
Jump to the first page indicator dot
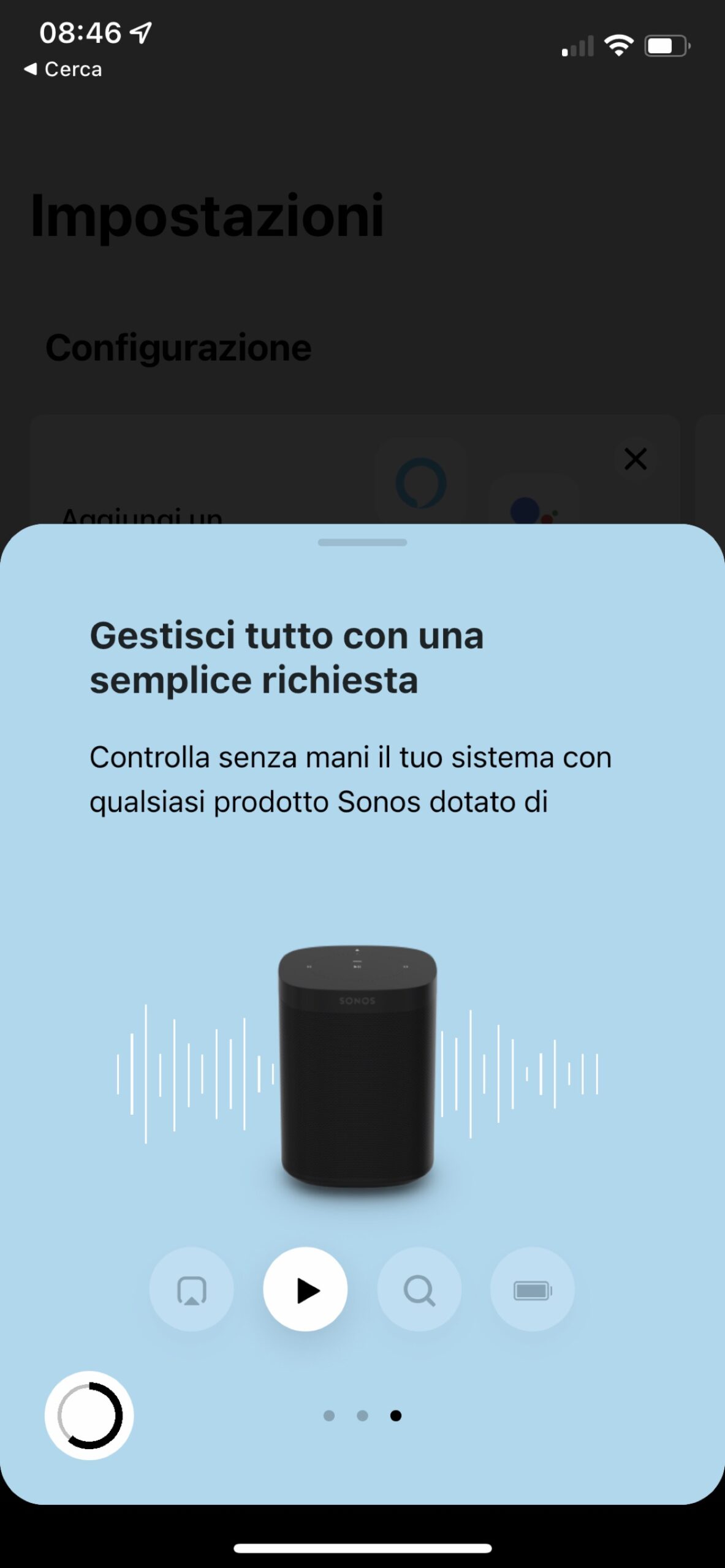pos(329,1415)
